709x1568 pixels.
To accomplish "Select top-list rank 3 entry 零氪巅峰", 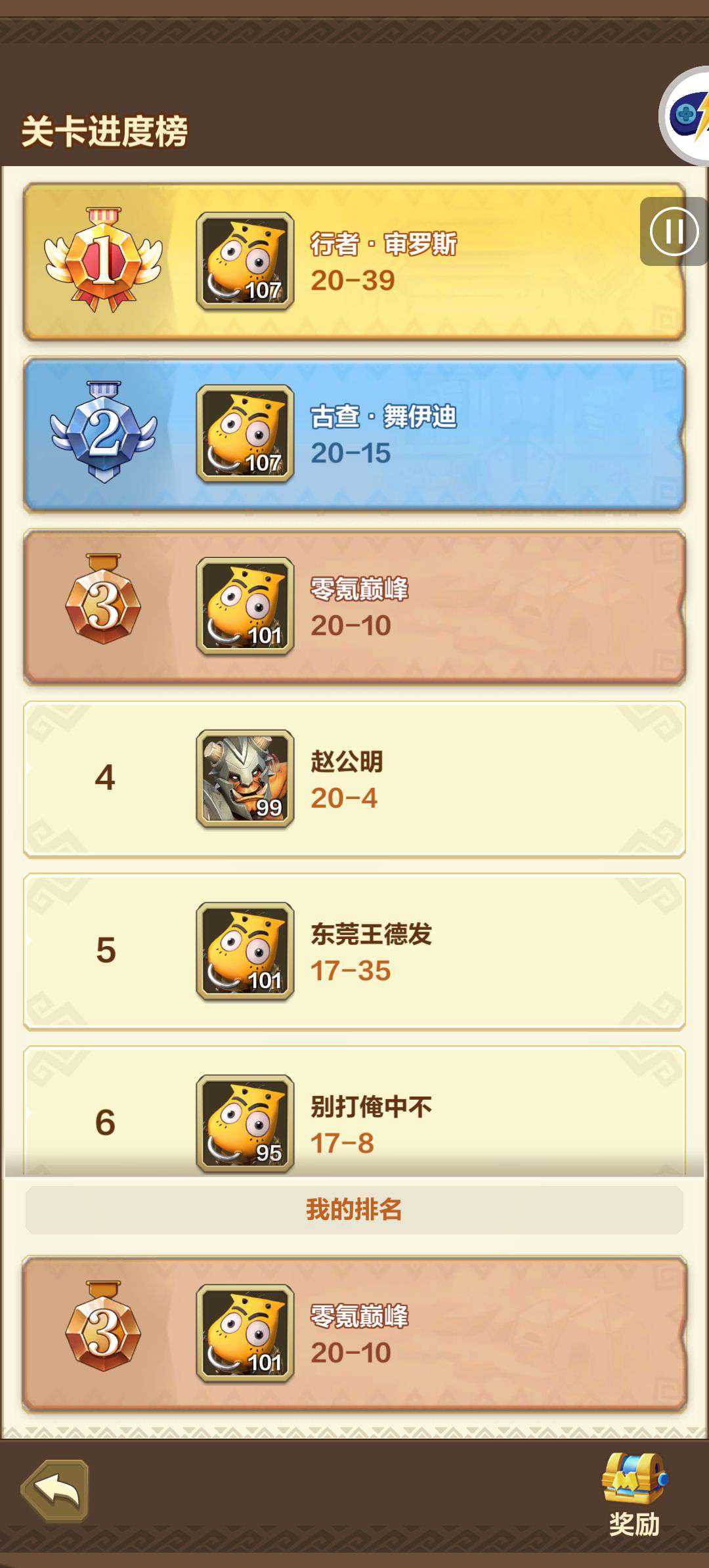I will [x=354, y=607].
